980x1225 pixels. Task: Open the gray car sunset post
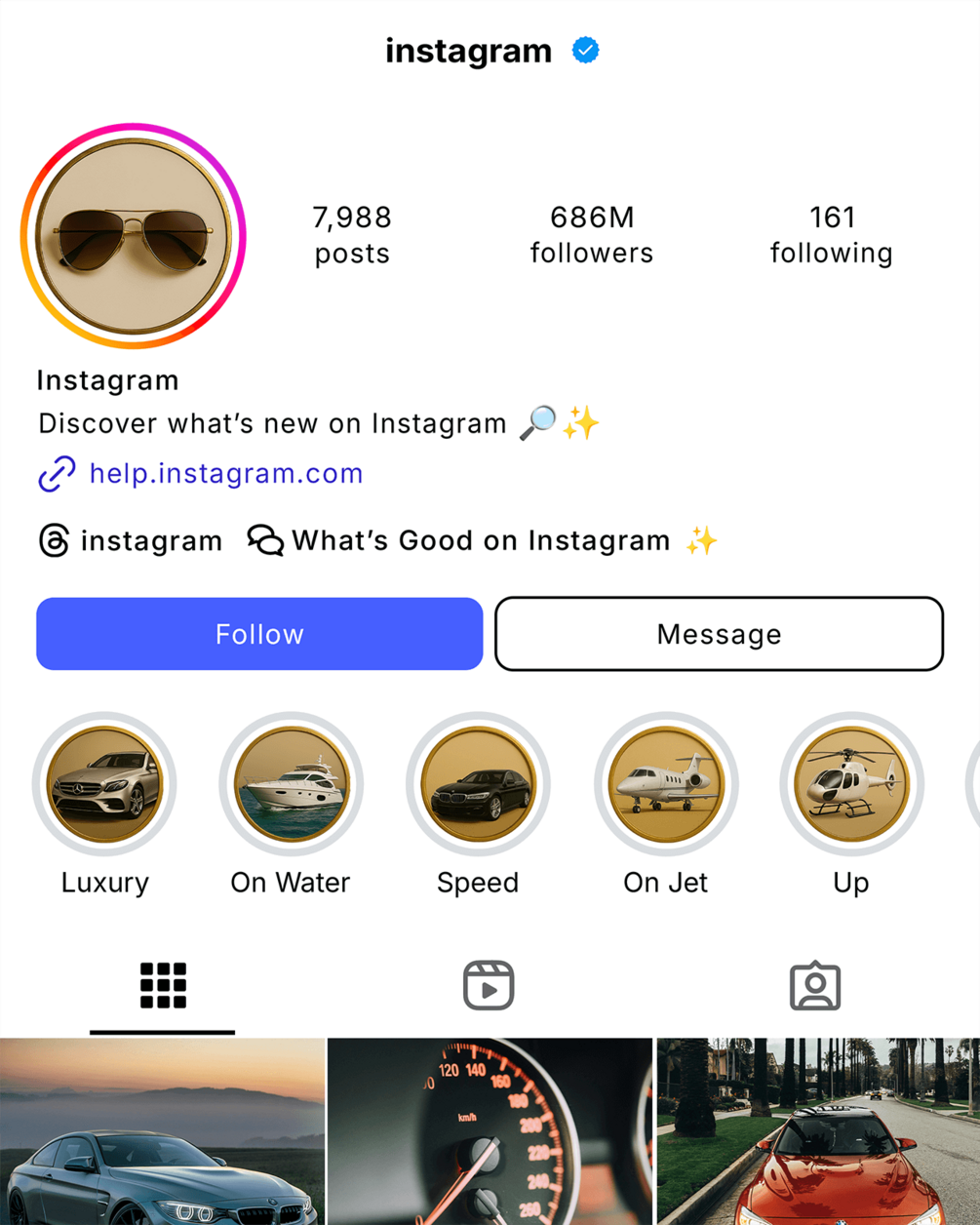click(162, 1131)
